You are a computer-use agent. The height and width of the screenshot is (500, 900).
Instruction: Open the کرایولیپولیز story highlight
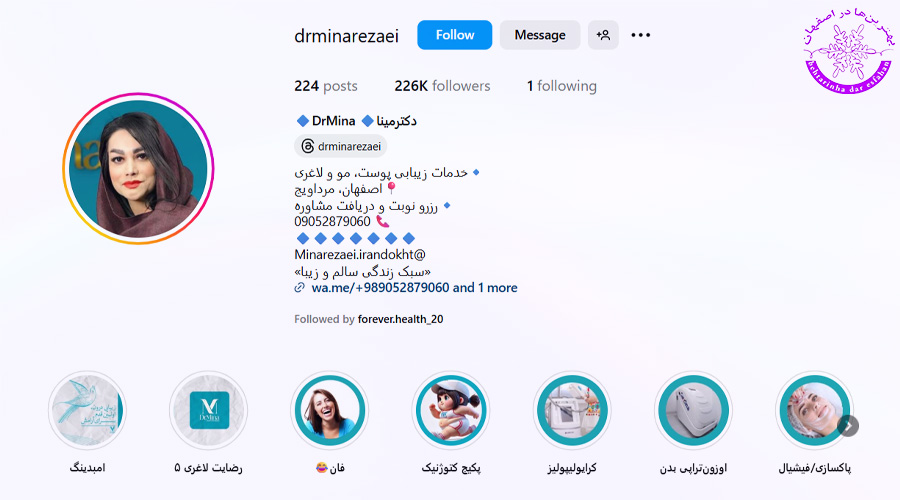pos(572,411)
